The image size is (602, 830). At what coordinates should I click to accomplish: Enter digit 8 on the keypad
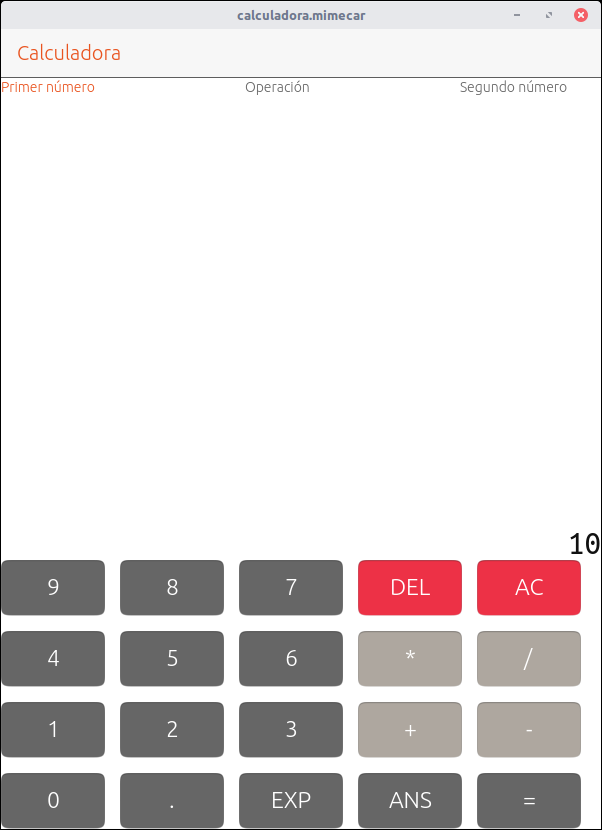click(172, 587)
